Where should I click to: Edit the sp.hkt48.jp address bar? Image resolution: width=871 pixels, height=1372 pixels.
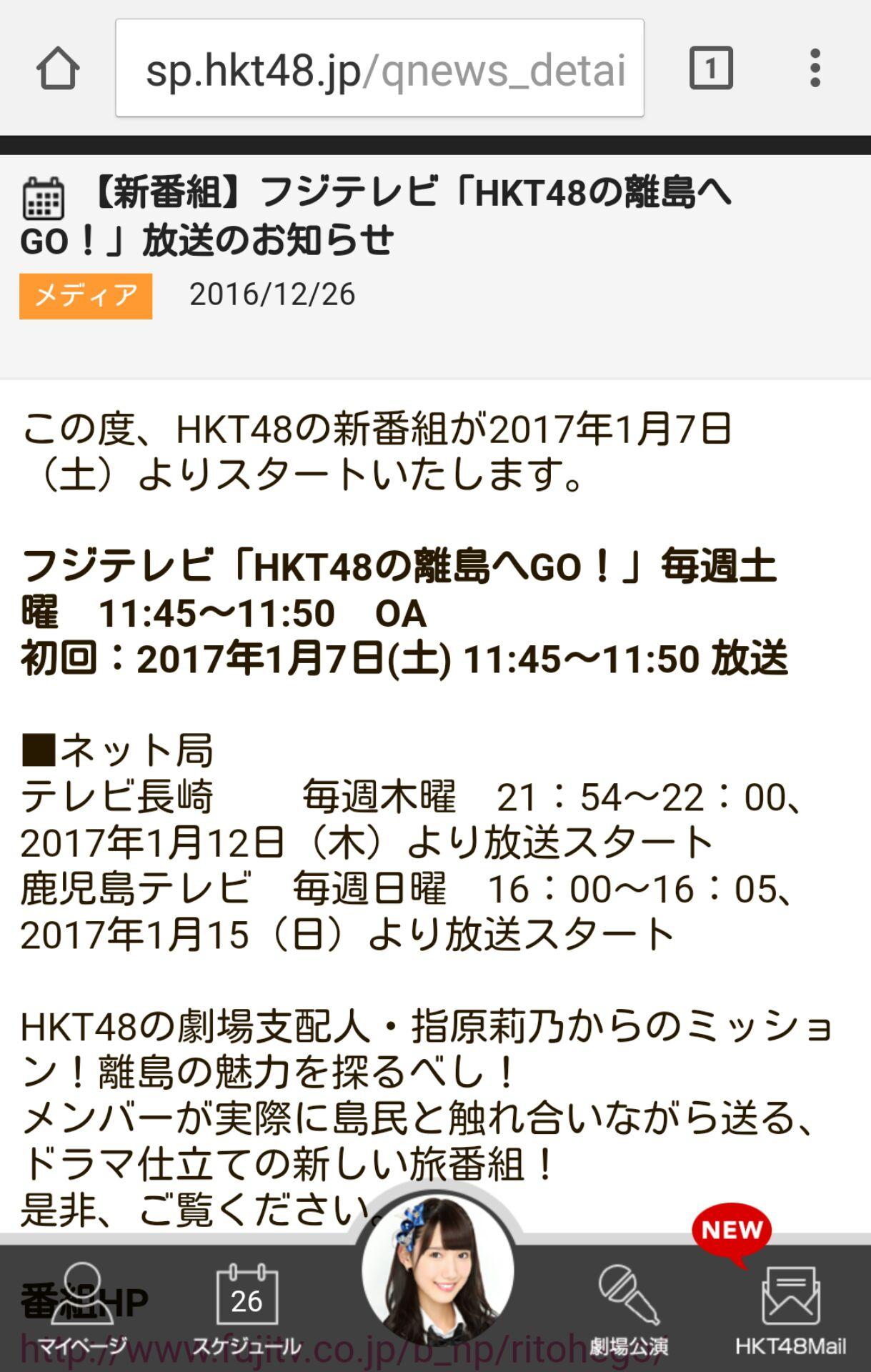[x=379, y=69]
